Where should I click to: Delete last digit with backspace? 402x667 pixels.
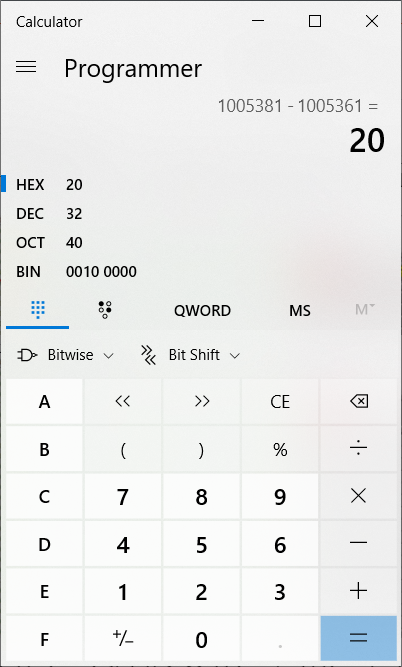(358, 402)
